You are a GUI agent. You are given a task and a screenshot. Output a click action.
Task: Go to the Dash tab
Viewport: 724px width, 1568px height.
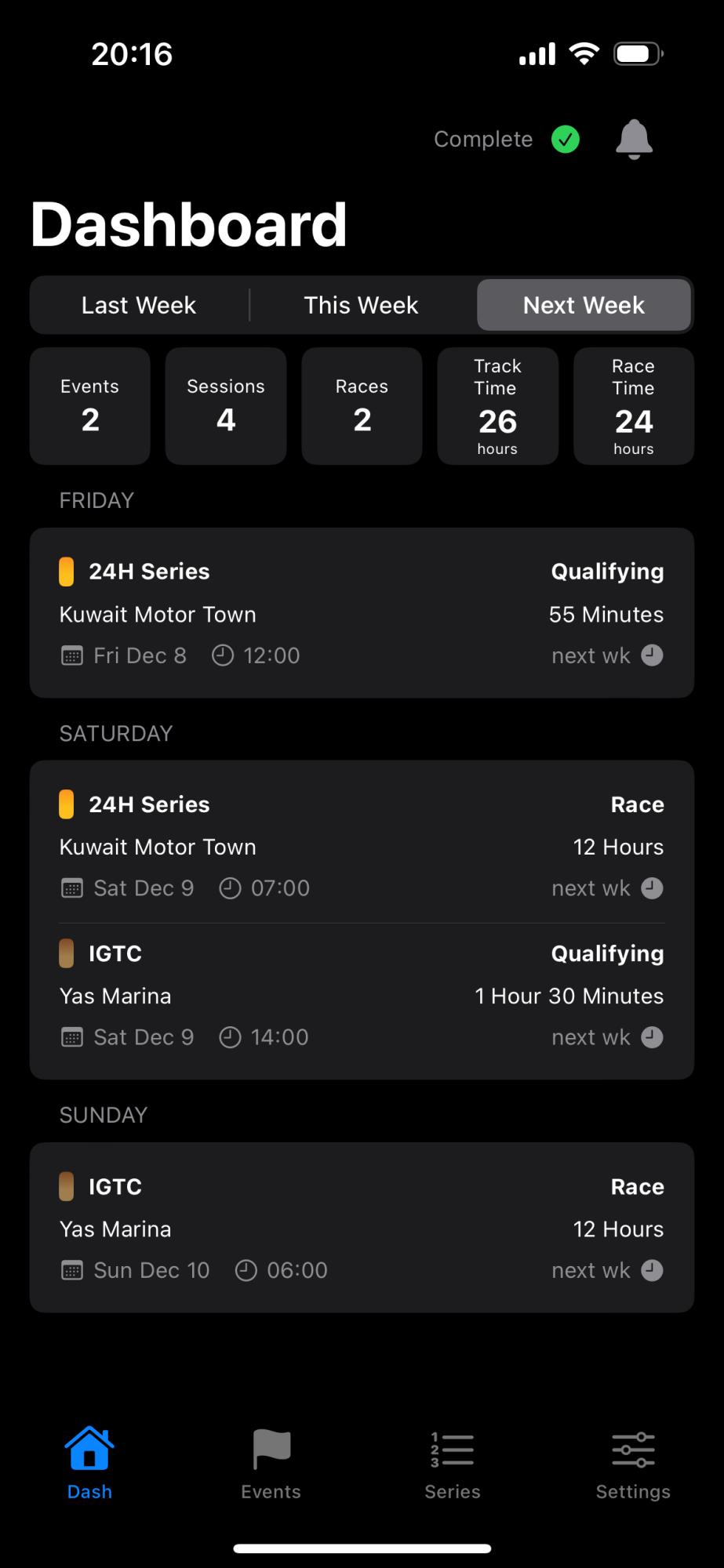(x=89, y=1463)
